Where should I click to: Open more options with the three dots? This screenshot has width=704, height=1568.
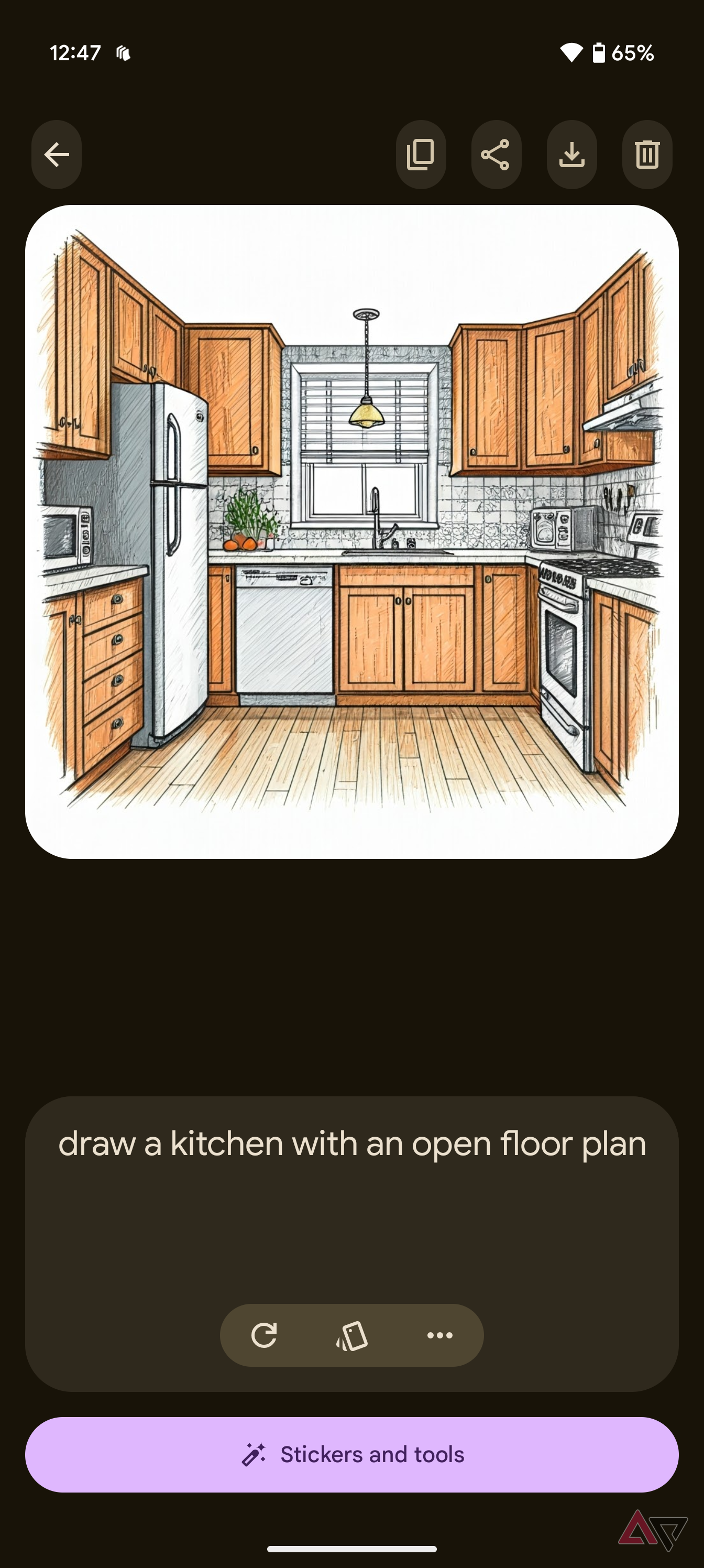click(439, 1335)
